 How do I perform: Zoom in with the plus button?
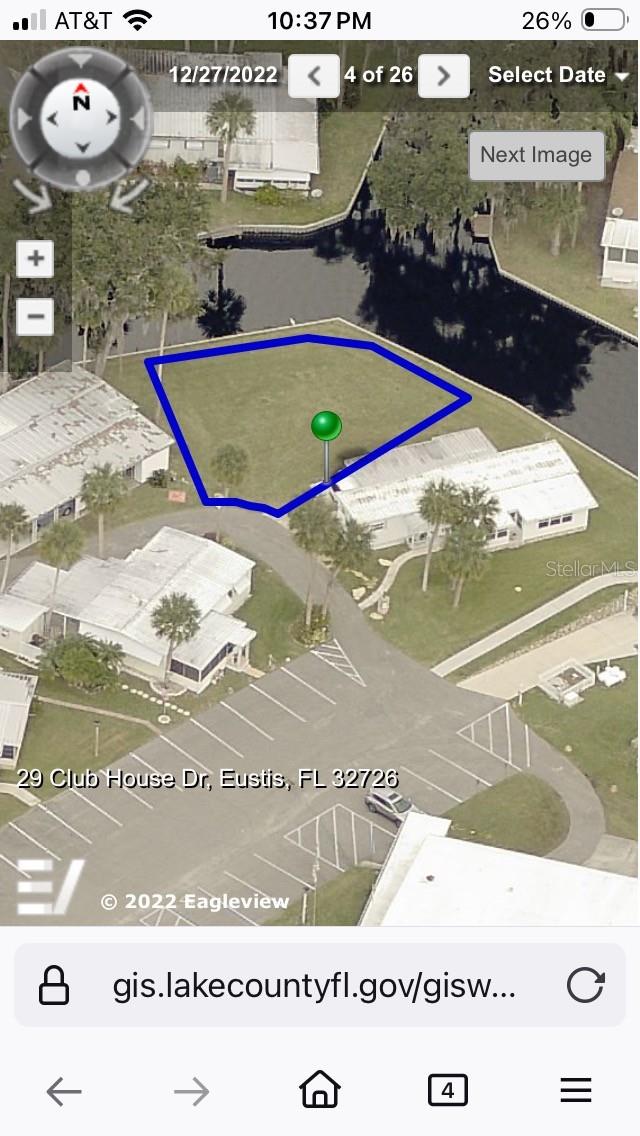36,259
